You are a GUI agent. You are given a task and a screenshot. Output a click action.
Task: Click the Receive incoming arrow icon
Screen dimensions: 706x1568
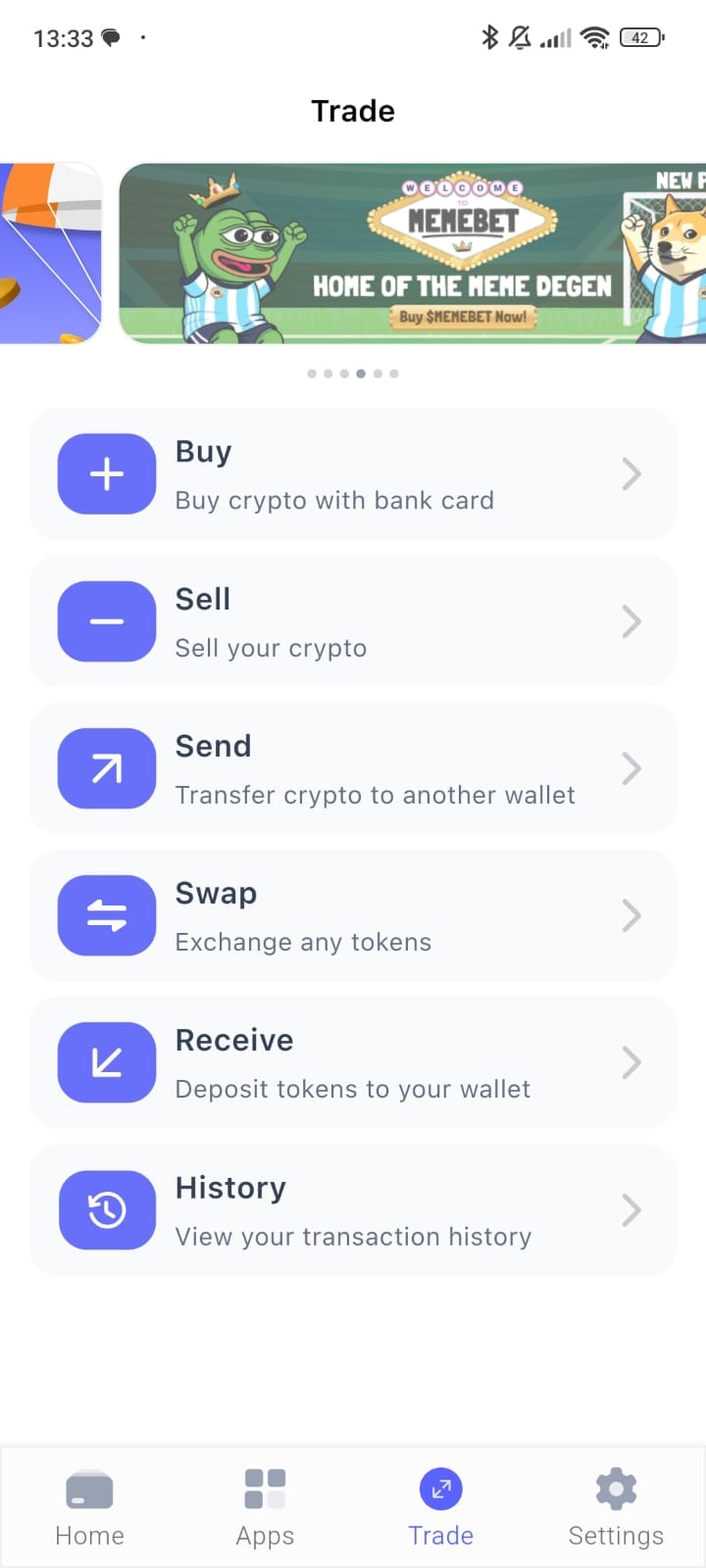click(x=106, y=1062)
